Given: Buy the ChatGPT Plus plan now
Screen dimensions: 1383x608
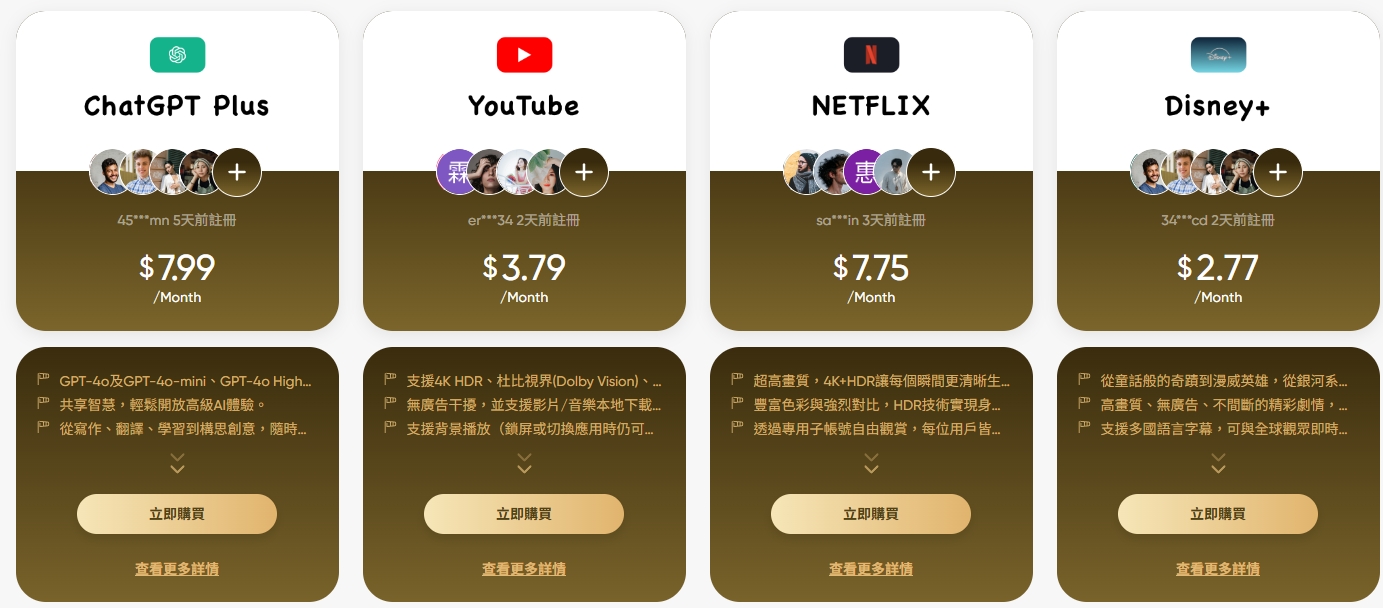Looking at the screenshot, I should click(177, 514).
